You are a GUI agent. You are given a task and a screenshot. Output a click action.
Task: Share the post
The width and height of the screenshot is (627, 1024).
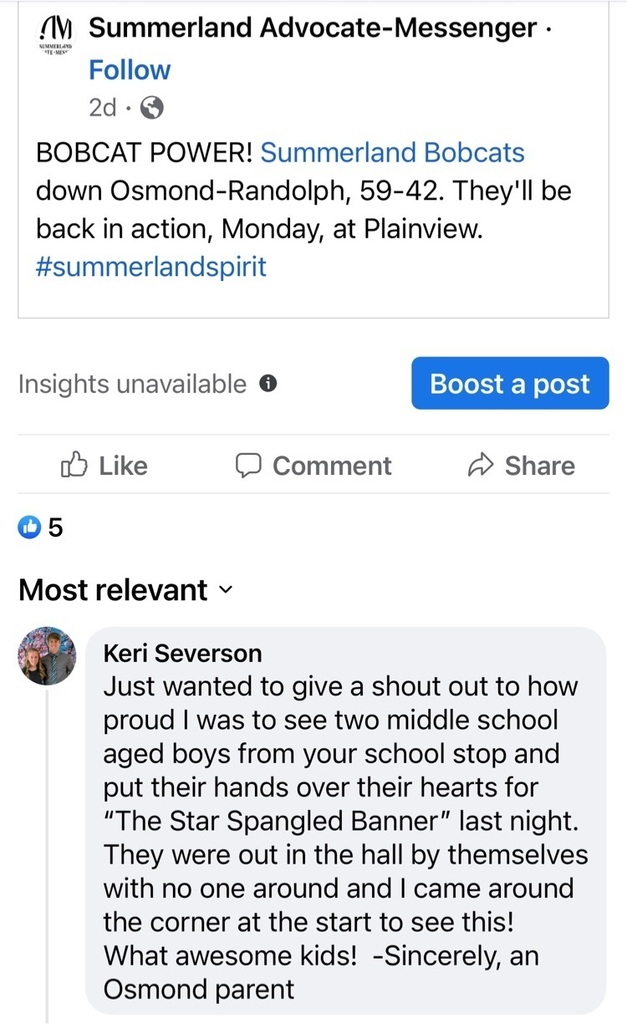click(x=521, y=466)
